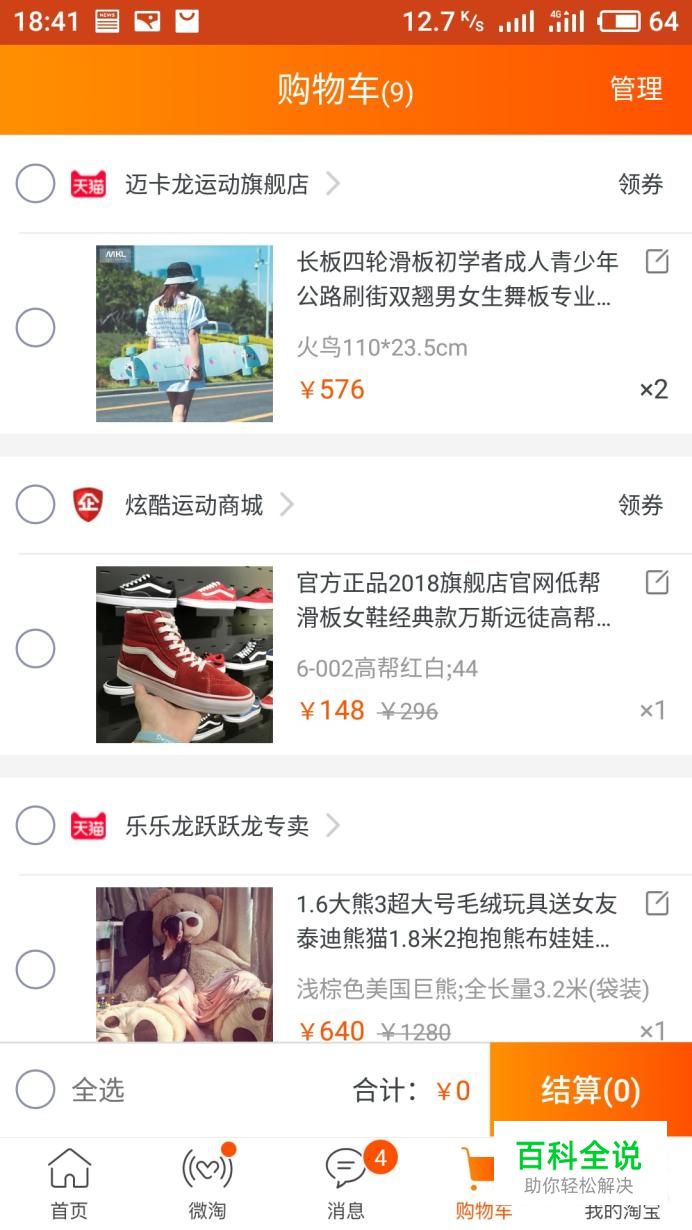Open the 长板四轮滑板 product picture

pyautogui.click(x=184, y=333)
